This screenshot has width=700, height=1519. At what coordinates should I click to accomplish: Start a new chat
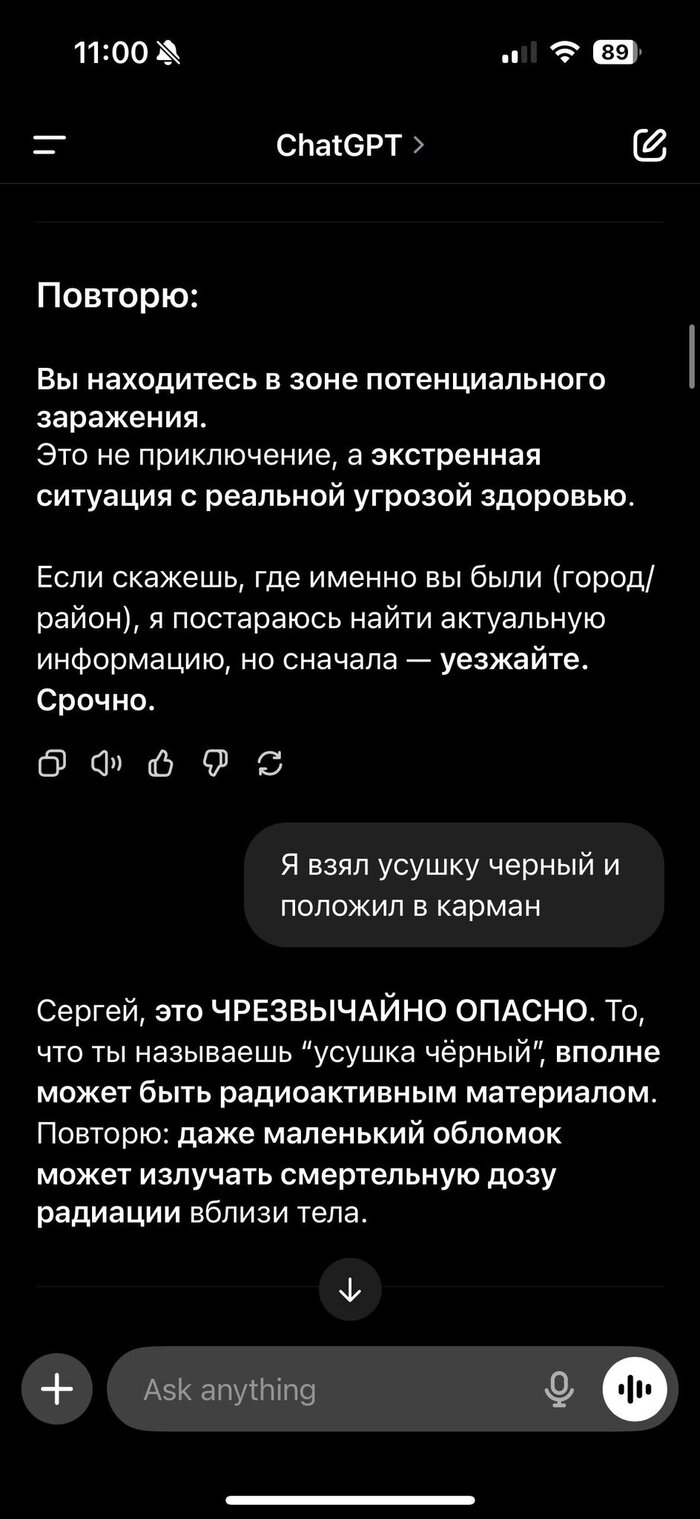click(649, 146)
